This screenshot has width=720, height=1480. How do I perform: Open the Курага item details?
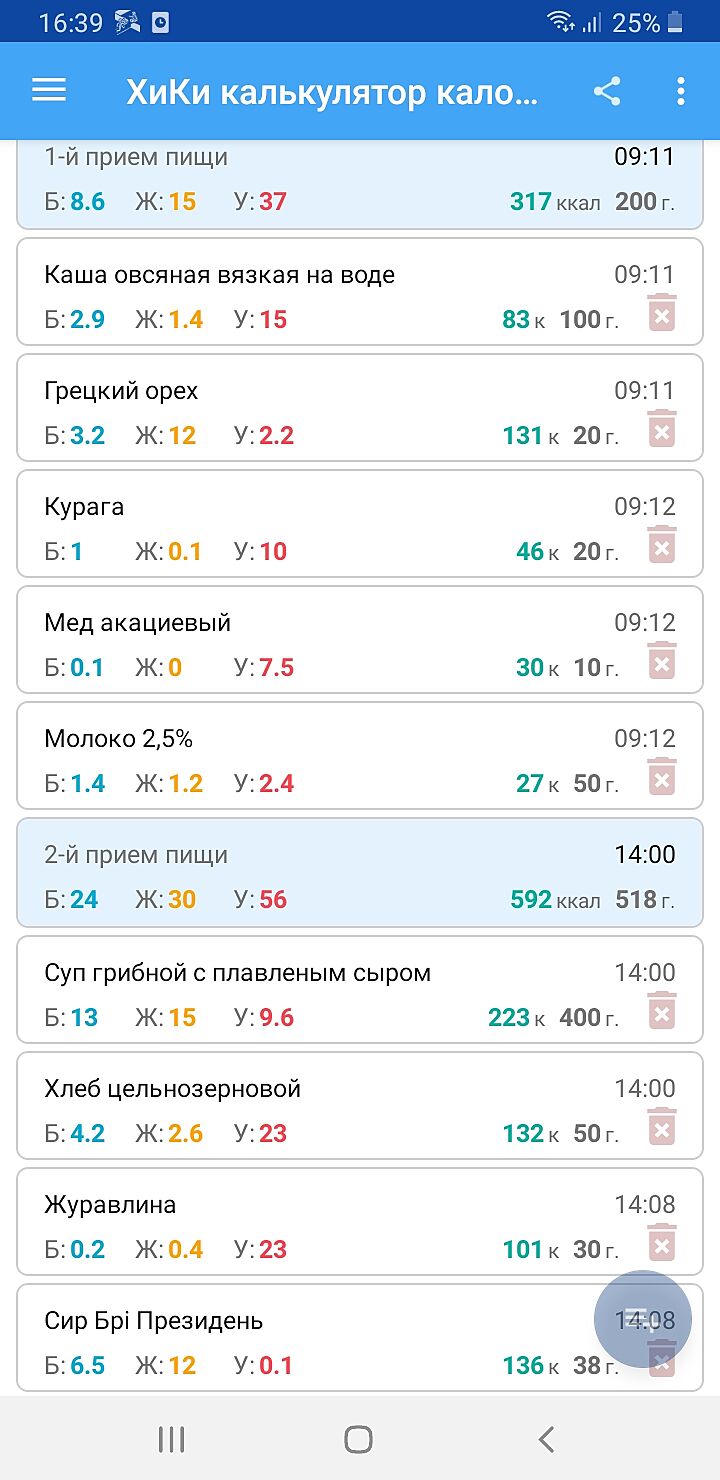[x=300, y=525]
